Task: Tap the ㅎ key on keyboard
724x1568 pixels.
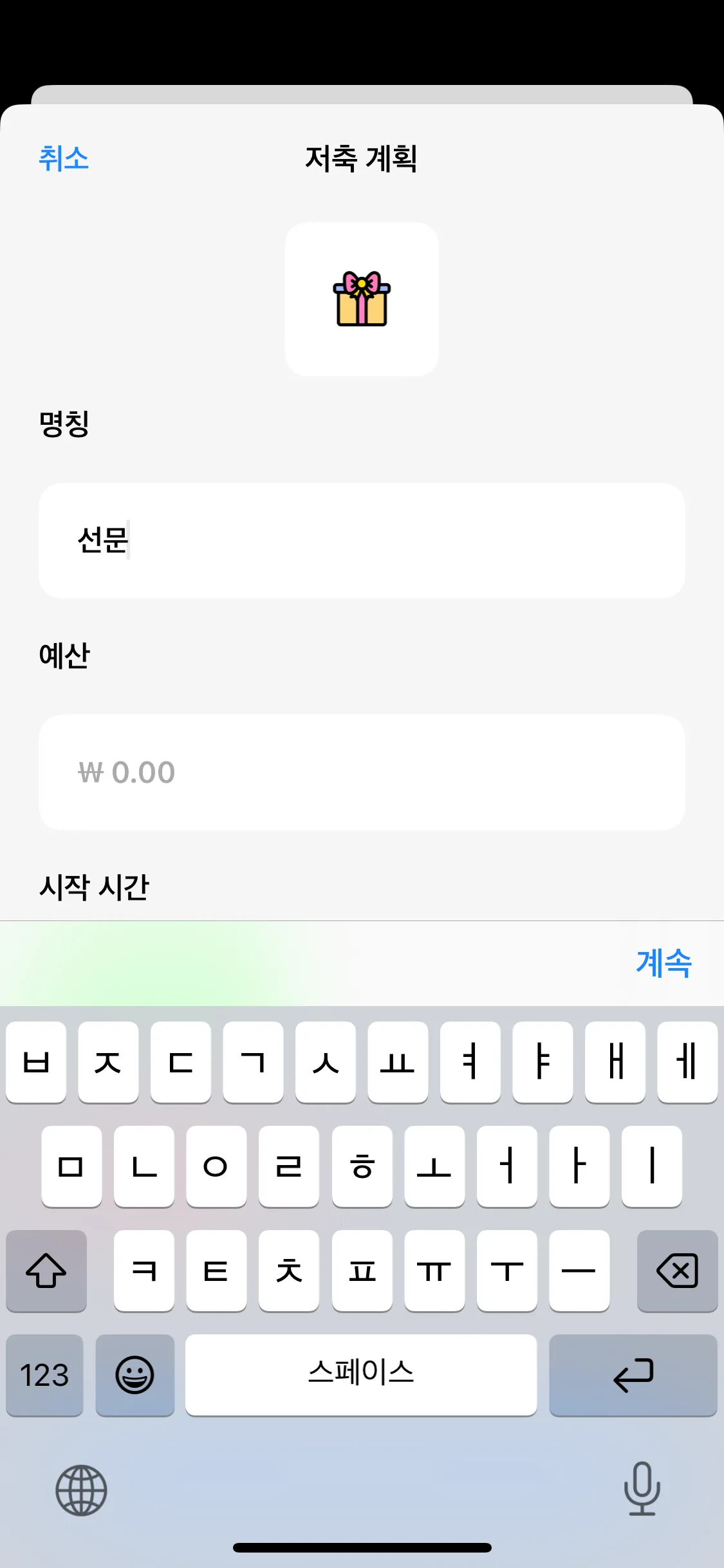Action: pyautogui.click(x=362, y=1168)
